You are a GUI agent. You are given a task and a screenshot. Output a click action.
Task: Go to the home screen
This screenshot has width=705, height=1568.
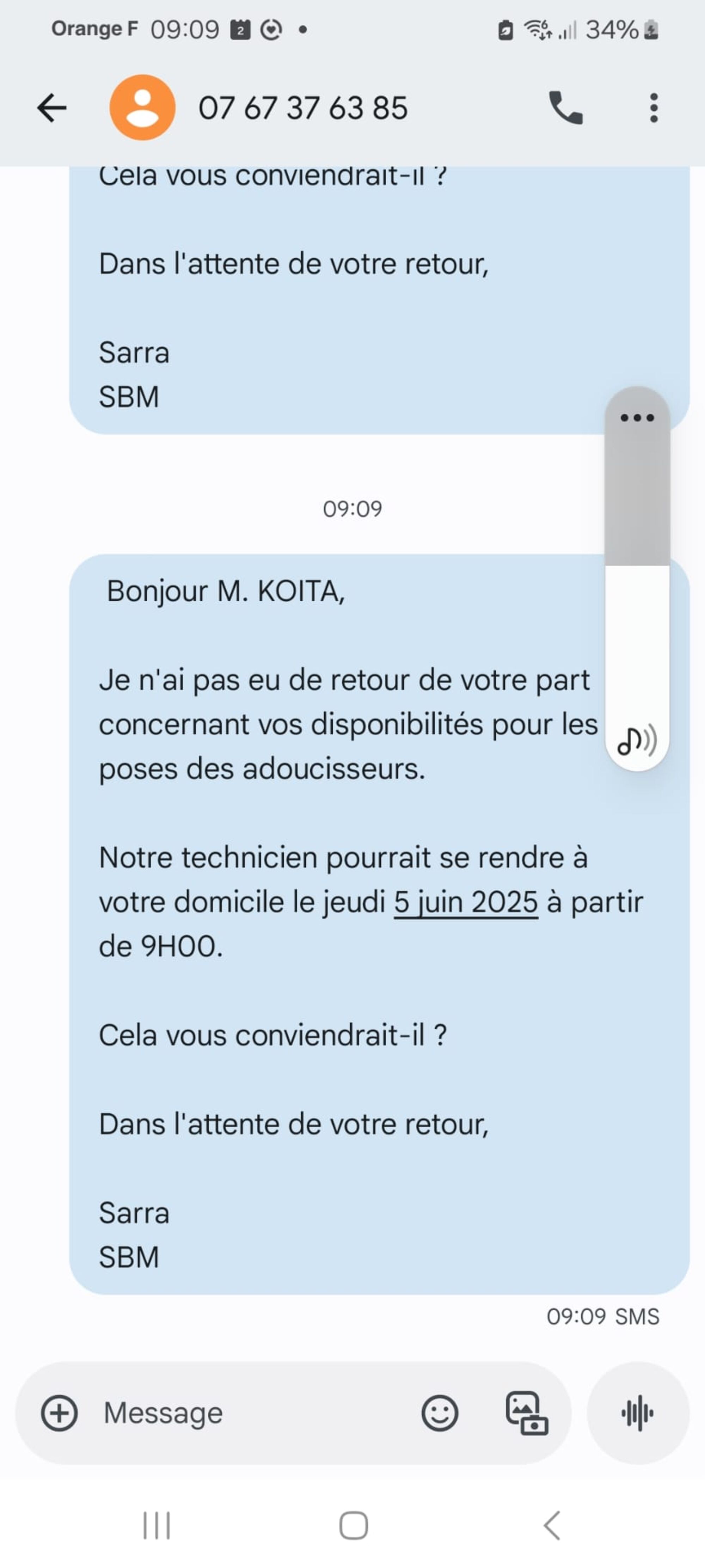pyautogui.click(x=354, y=1525)
